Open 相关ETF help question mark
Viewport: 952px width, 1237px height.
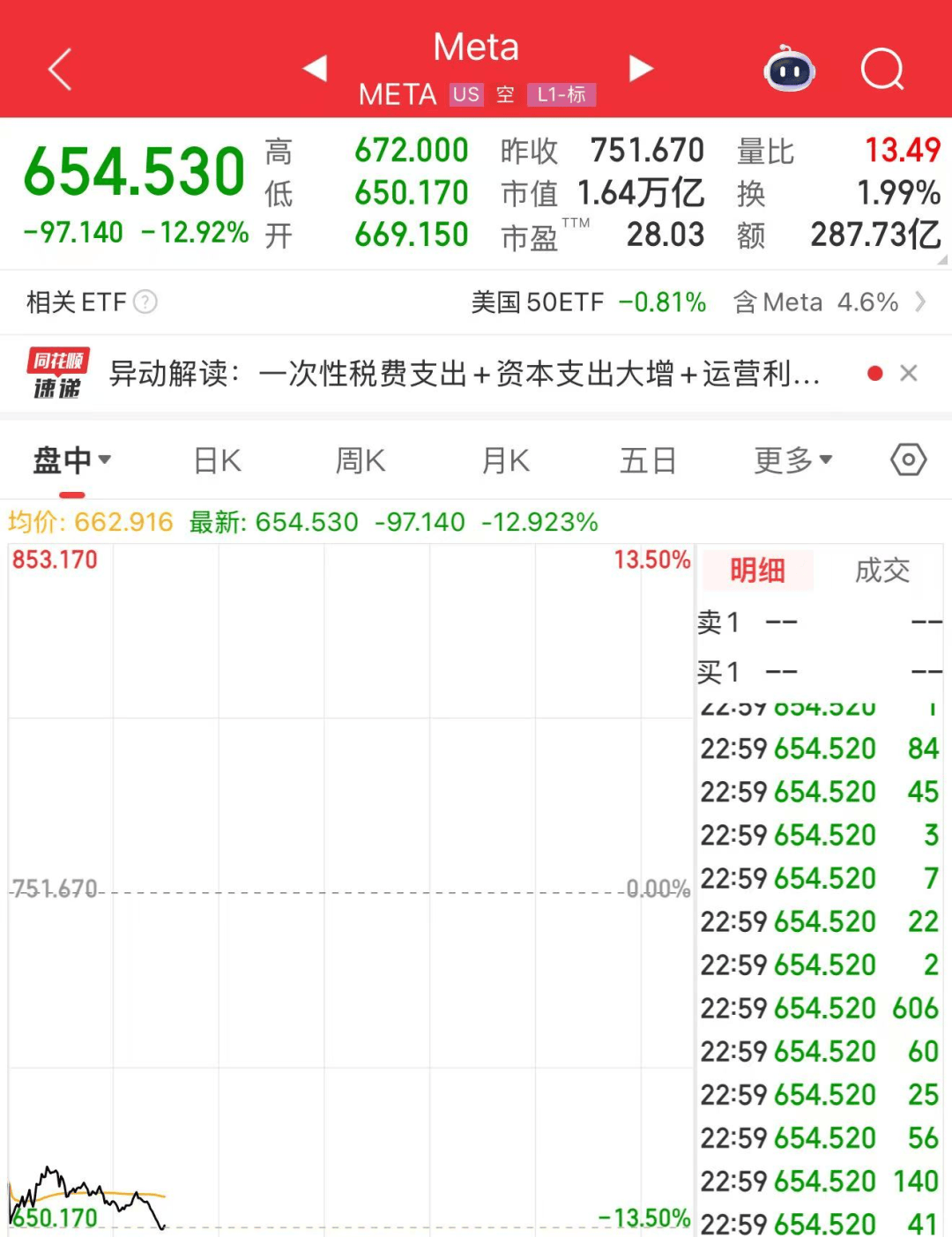[x=145, y=302]
